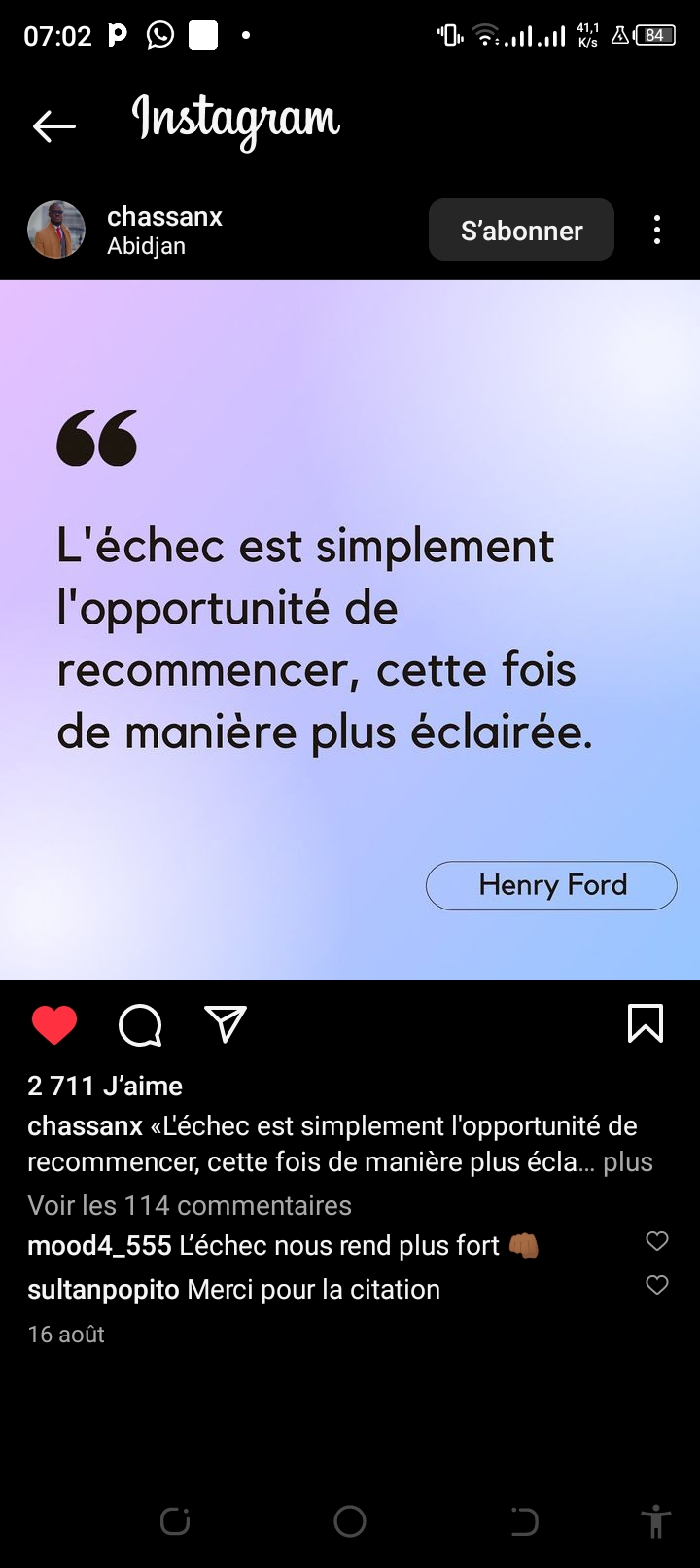Share the post with the paper plane icon
This screenshot has width=700, height=1568.
click(226, 1023)
